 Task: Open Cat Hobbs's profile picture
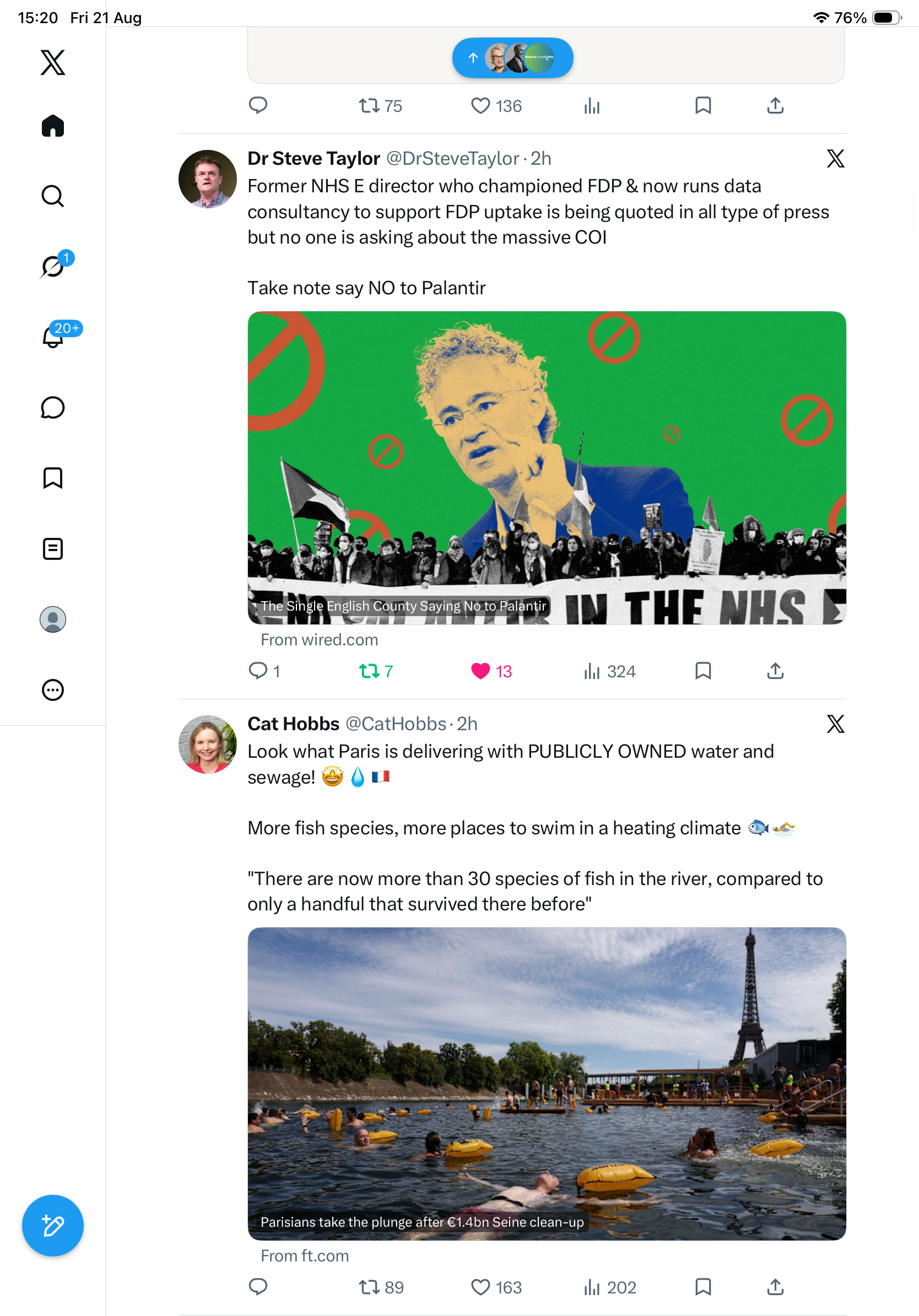pyautogui.click(x=207, y=744)
